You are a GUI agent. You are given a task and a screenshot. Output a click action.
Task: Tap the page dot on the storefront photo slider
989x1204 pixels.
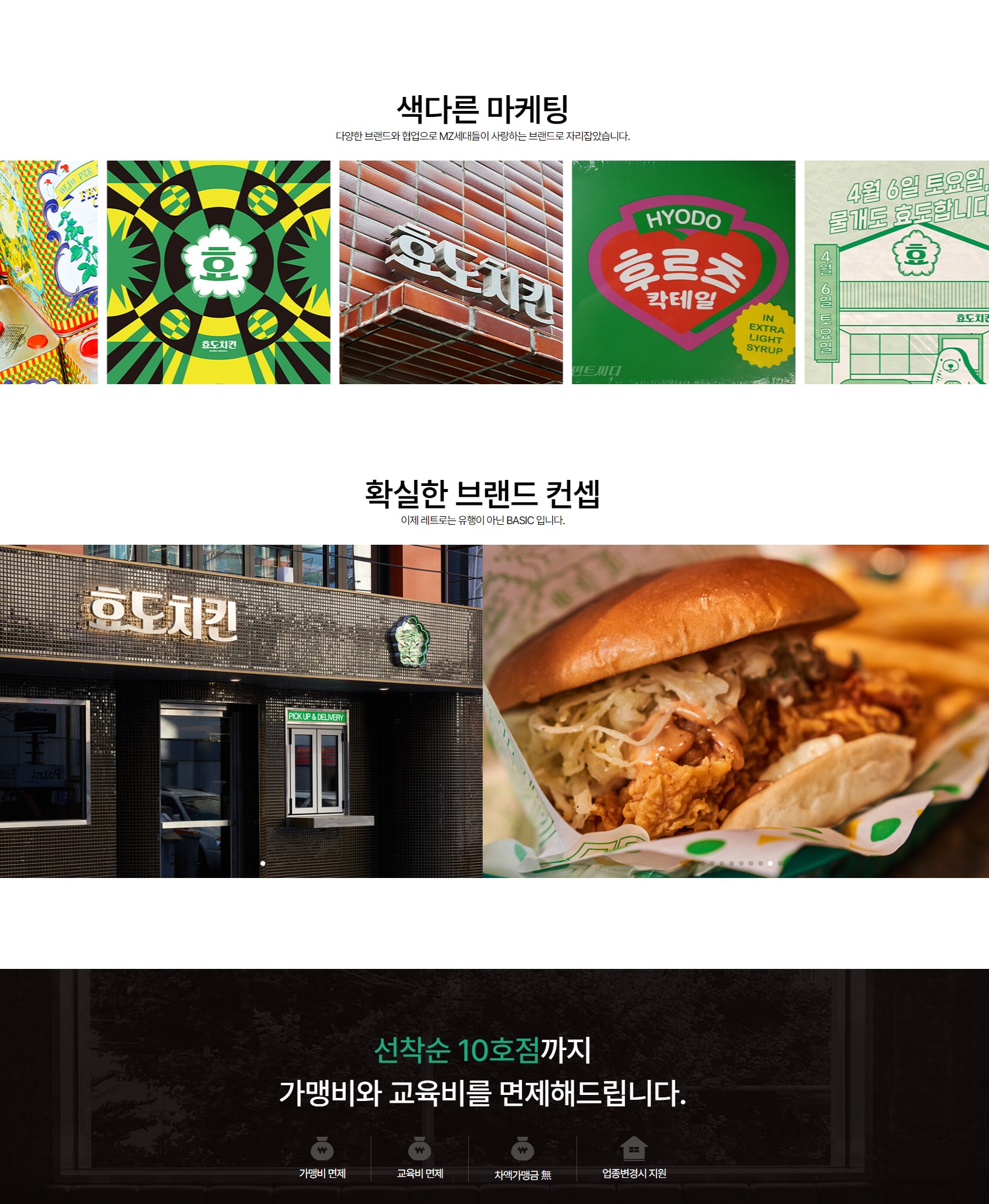263,863
